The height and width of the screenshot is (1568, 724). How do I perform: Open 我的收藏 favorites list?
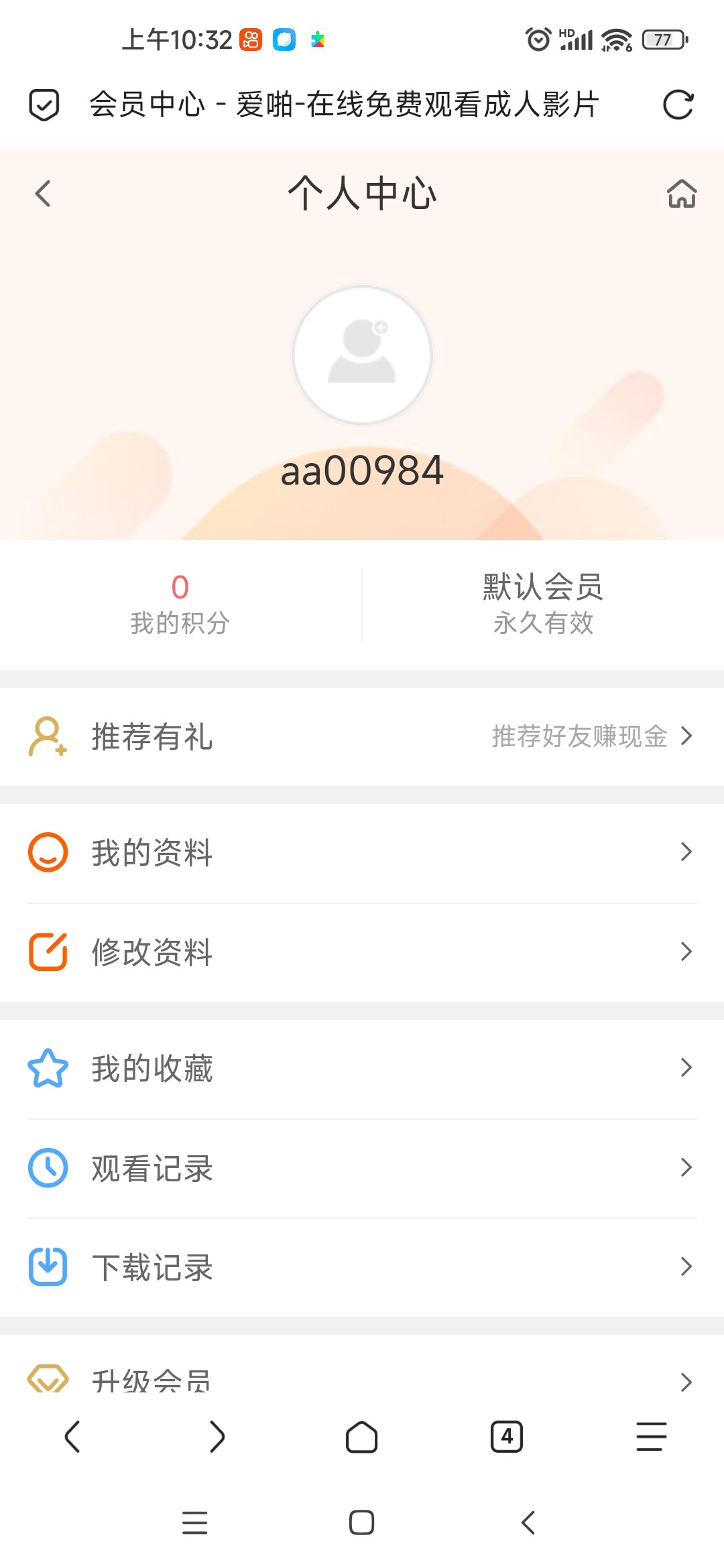tap(362, 1068)
